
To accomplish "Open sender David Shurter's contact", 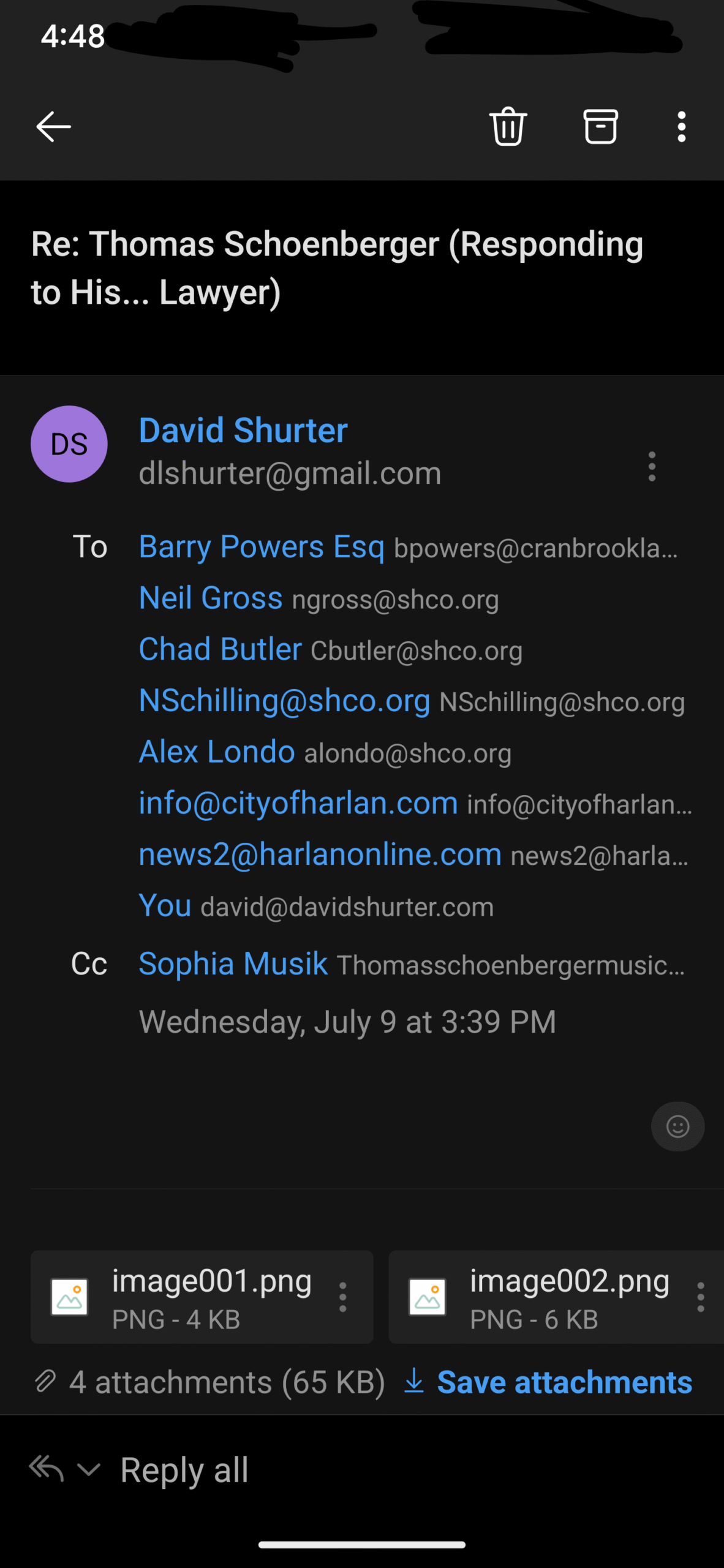I will 243,430.
